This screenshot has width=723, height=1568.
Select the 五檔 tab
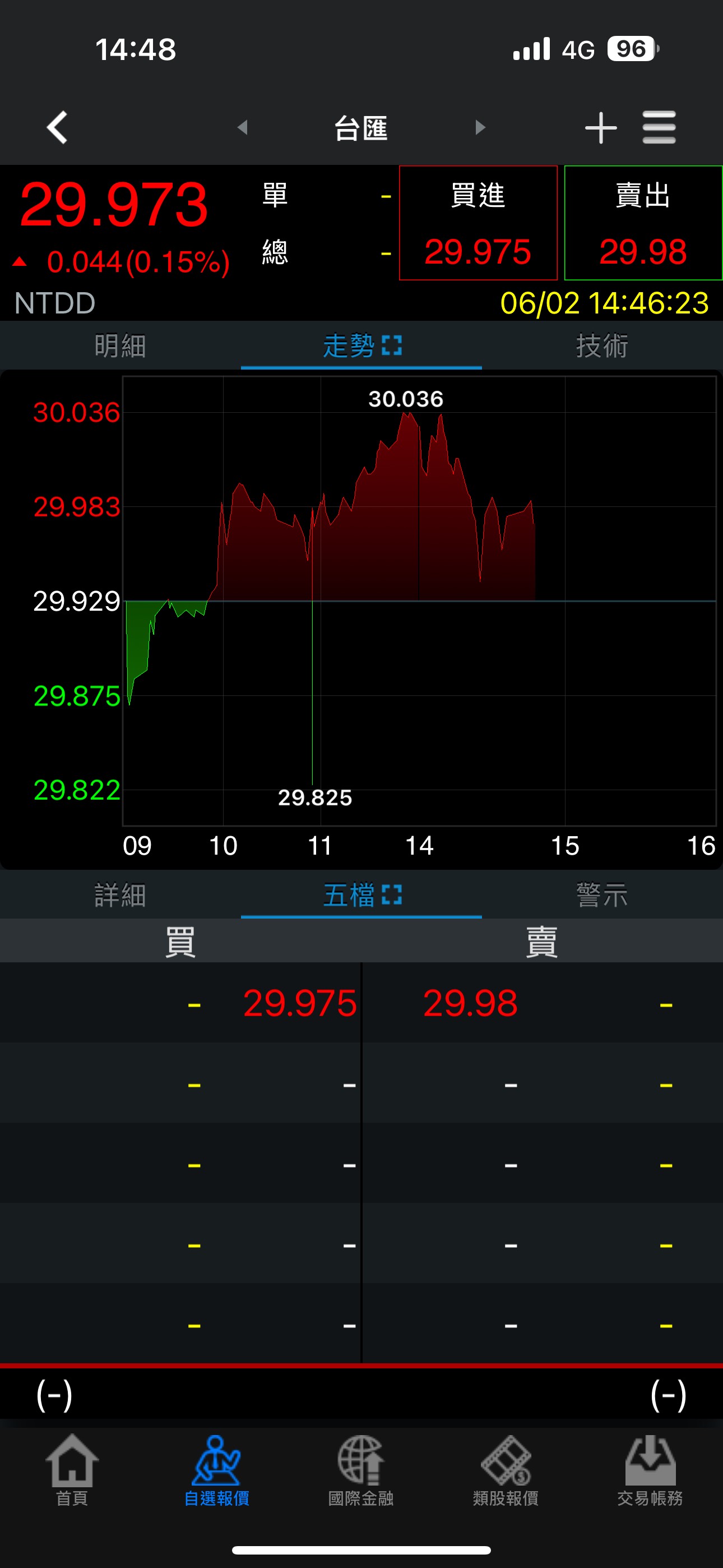[x=361, y=895]
